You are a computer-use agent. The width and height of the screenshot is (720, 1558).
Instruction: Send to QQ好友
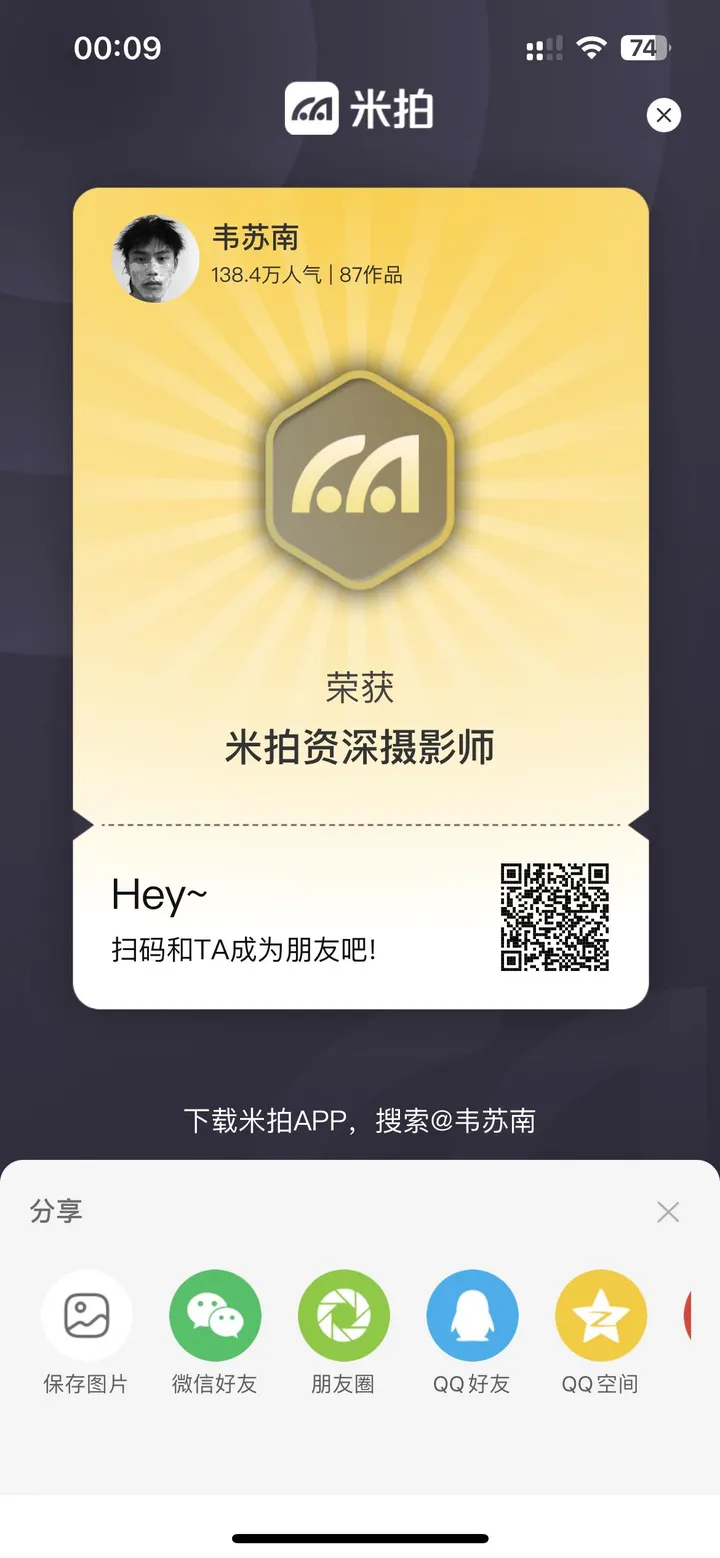pyautogui.click(x=472, y=1316)
